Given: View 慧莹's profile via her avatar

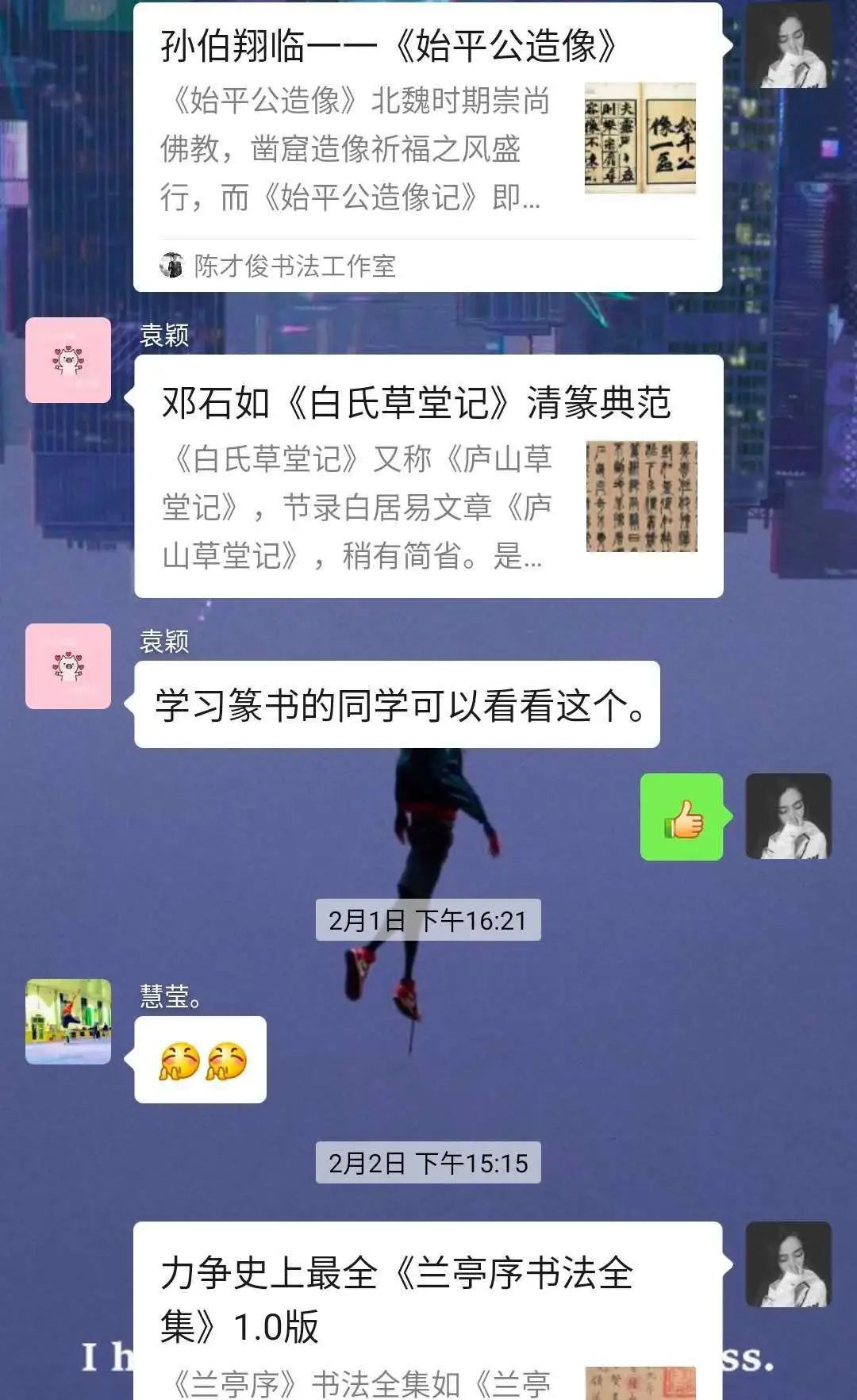Looking at the screenshot, I should [x=68, y=1022].
